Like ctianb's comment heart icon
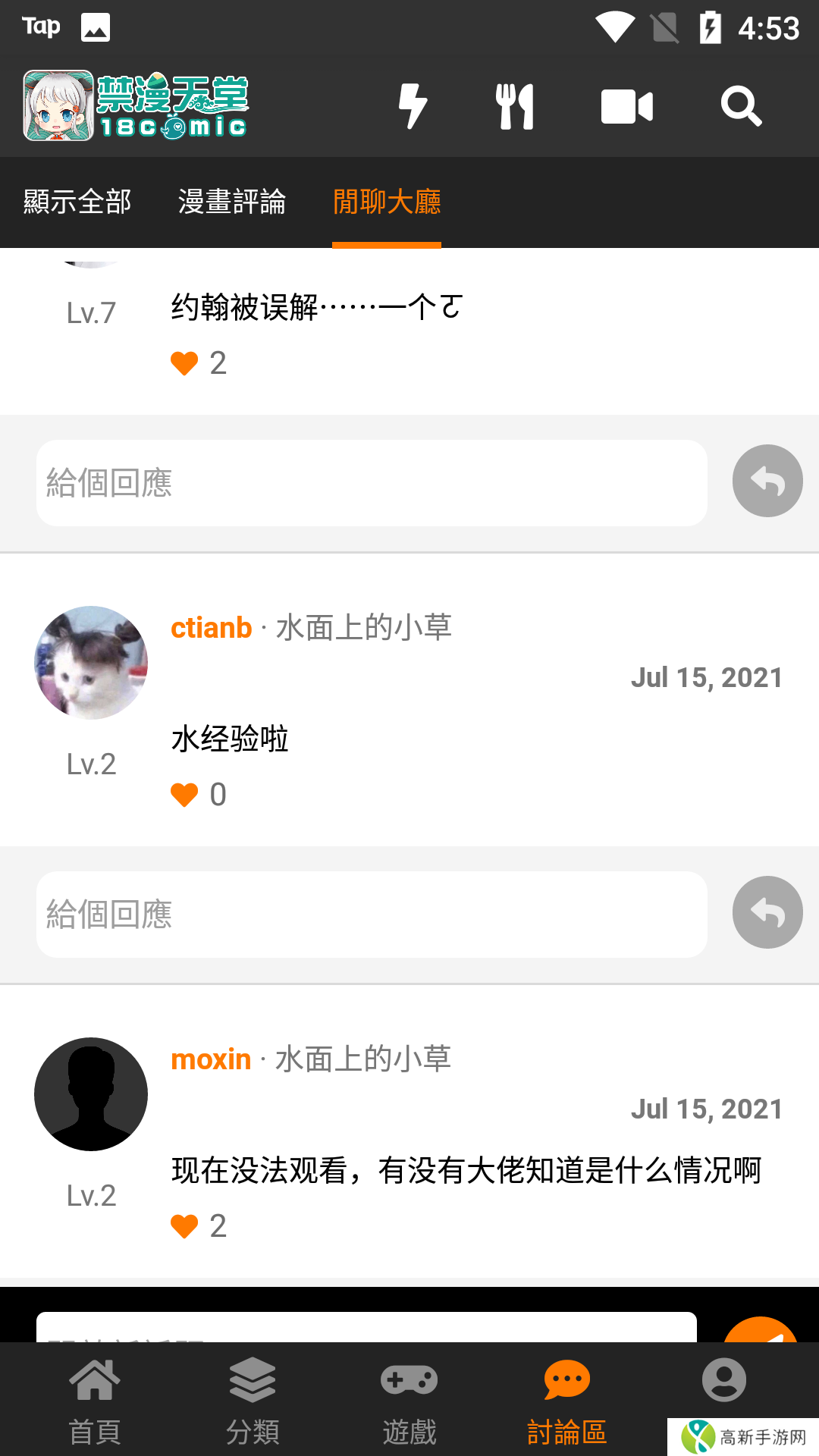Screen dimensions: 819x1456 [184, 794]
